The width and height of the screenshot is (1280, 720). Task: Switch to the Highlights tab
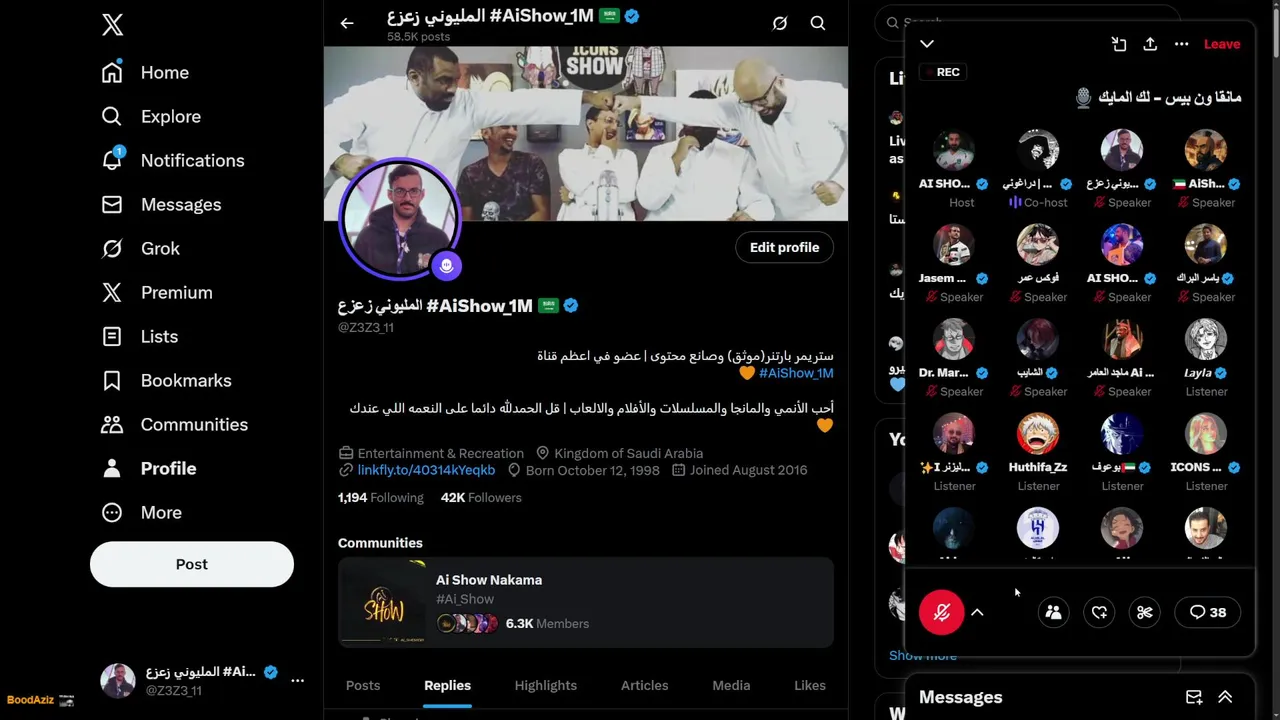[x=545, y=685]
